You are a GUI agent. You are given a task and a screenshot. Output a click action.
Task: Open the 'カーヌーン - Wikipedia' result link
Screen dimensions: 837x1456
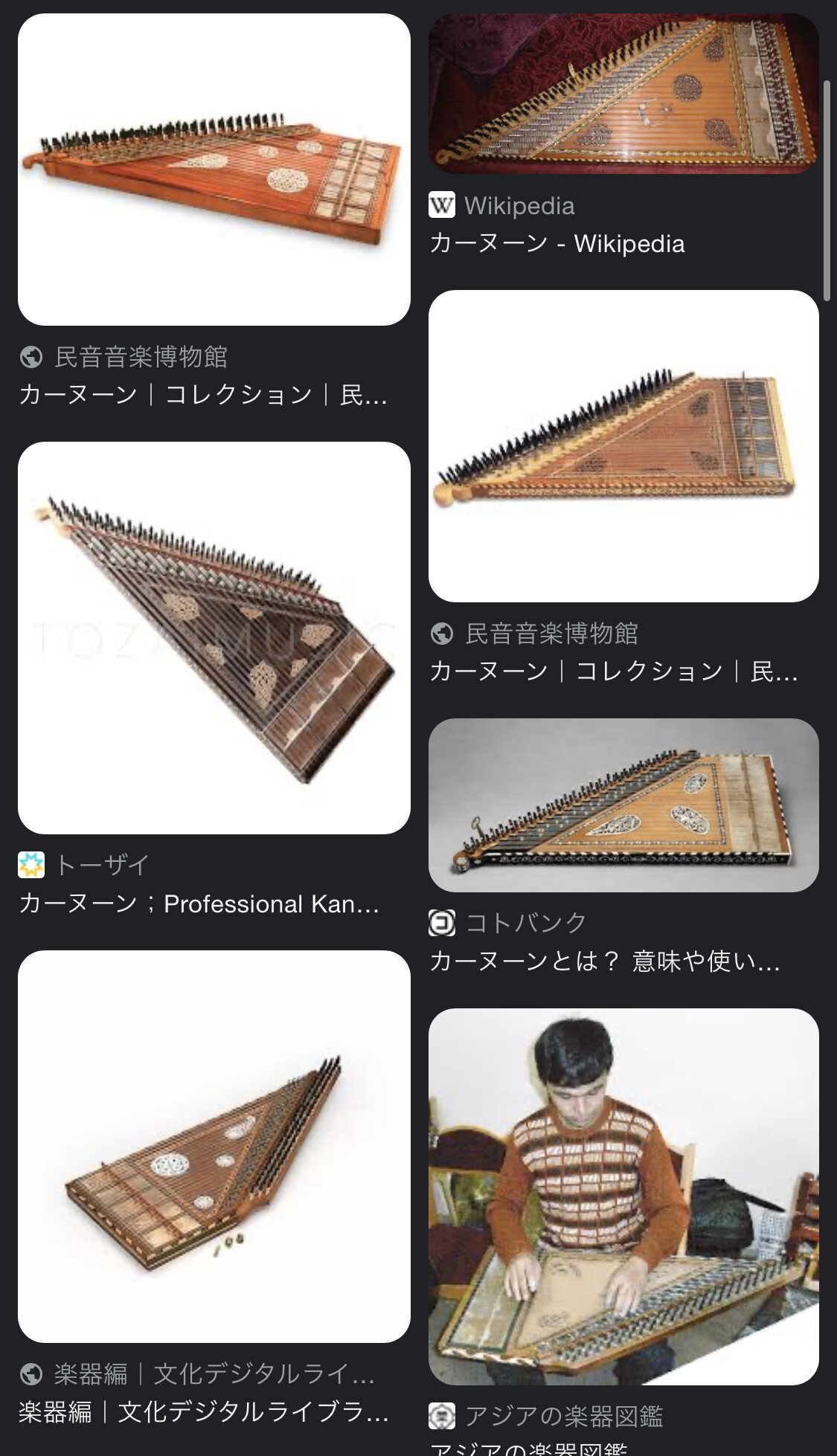tap(557, 244)
